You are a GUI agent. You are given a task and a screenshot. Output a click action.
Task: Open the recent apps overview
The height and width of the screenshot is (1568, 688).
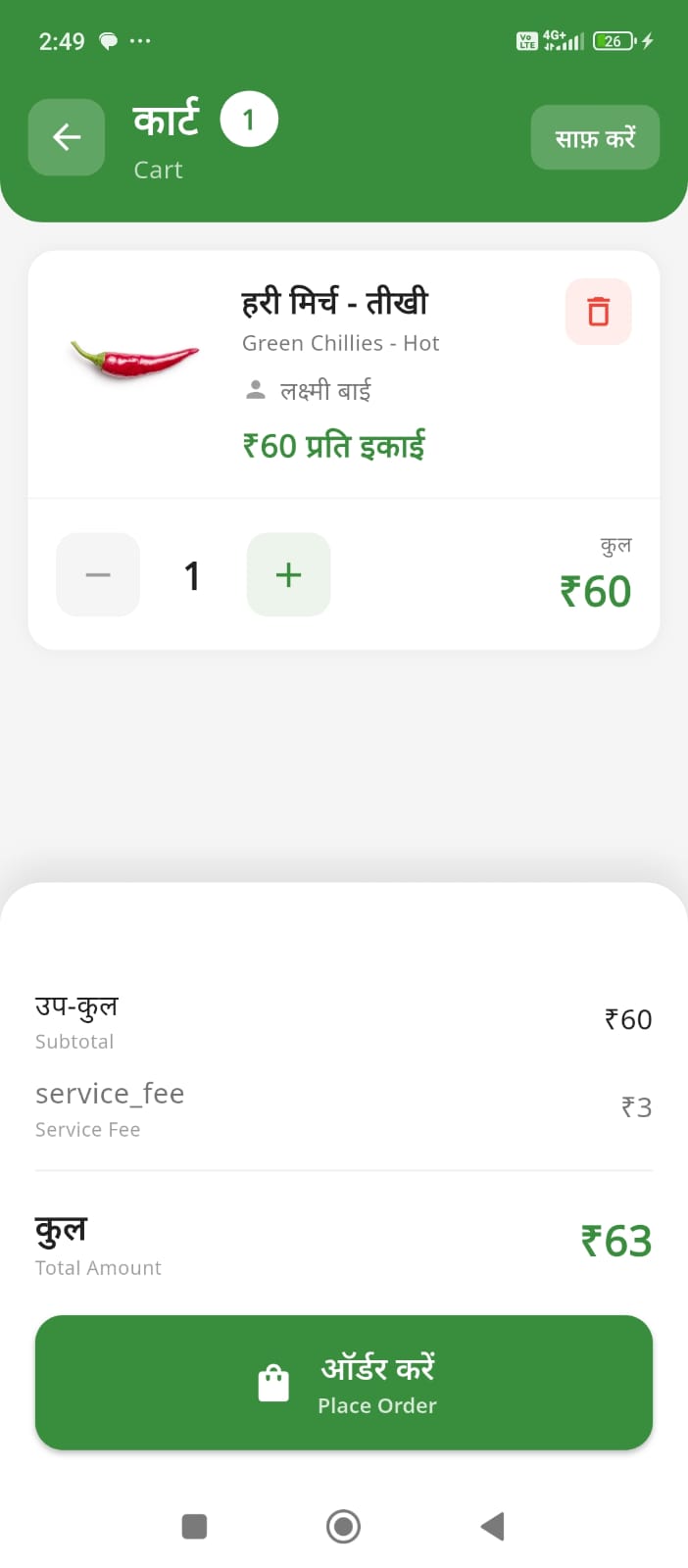[194, 1526]
